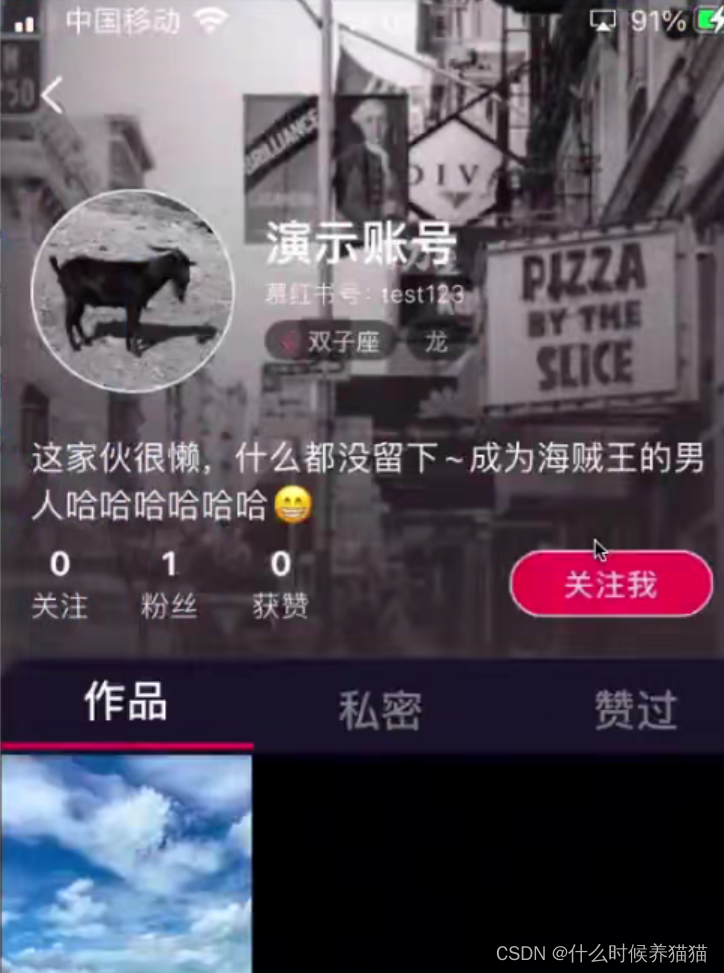Screen dimensions: 724x973
Task: Select the 作品 tab
Action: coord(126,702)
